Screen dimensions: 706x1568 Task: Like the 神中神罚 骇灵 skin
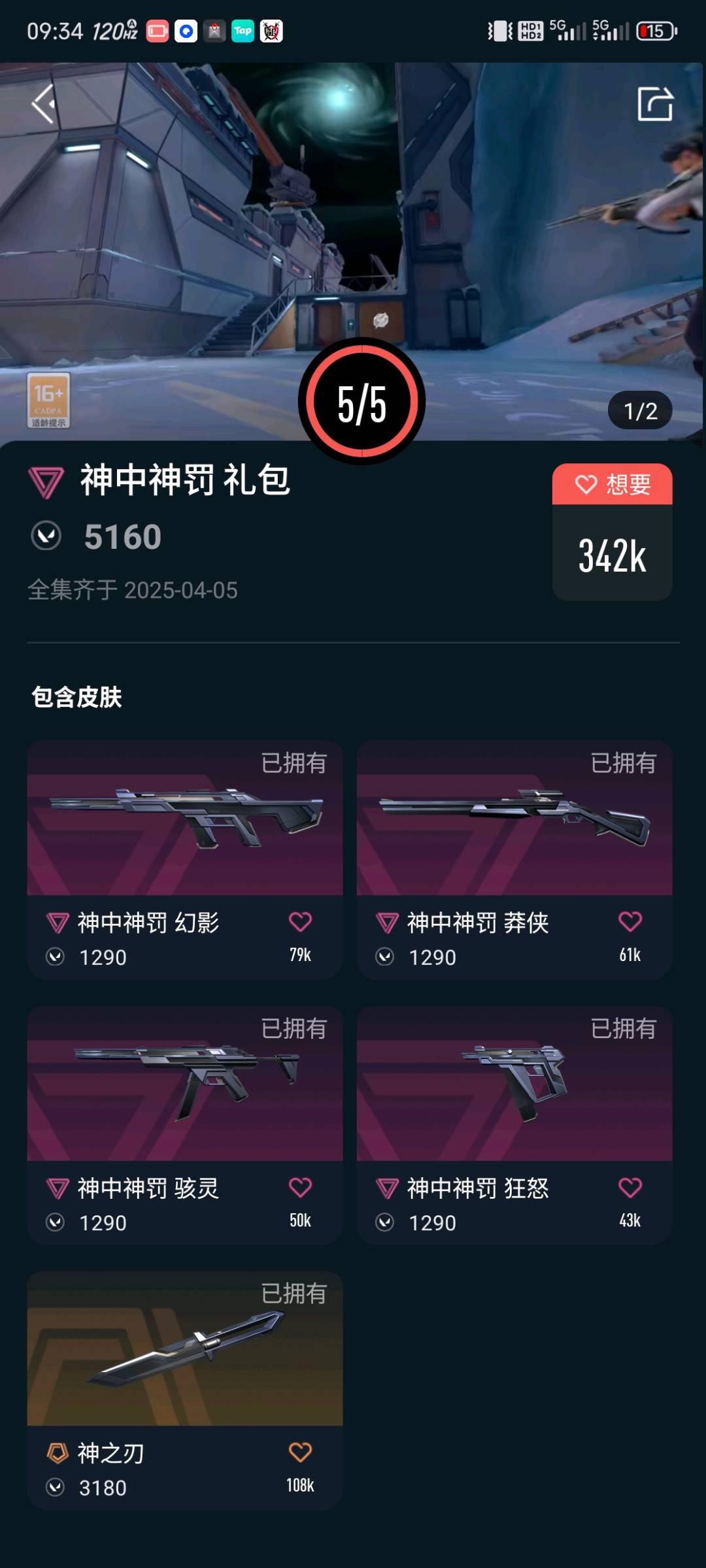tap(300, 1187)
